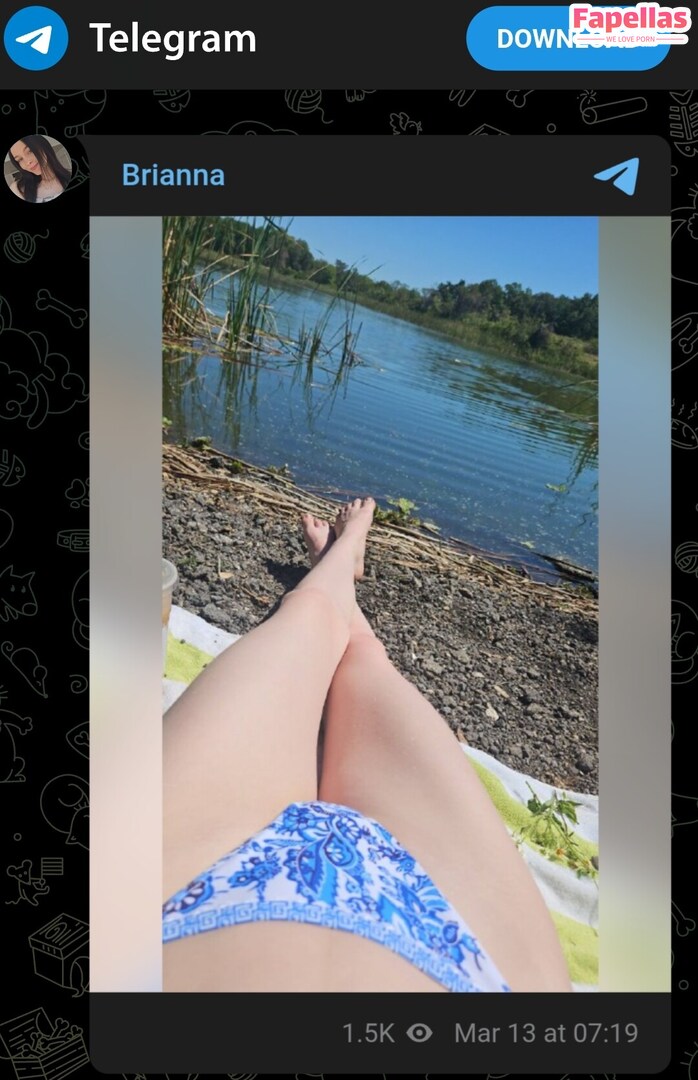Open the Mar 13 at 07:19 post link
Screen dimensions: 698x1080
(545, 1033)
